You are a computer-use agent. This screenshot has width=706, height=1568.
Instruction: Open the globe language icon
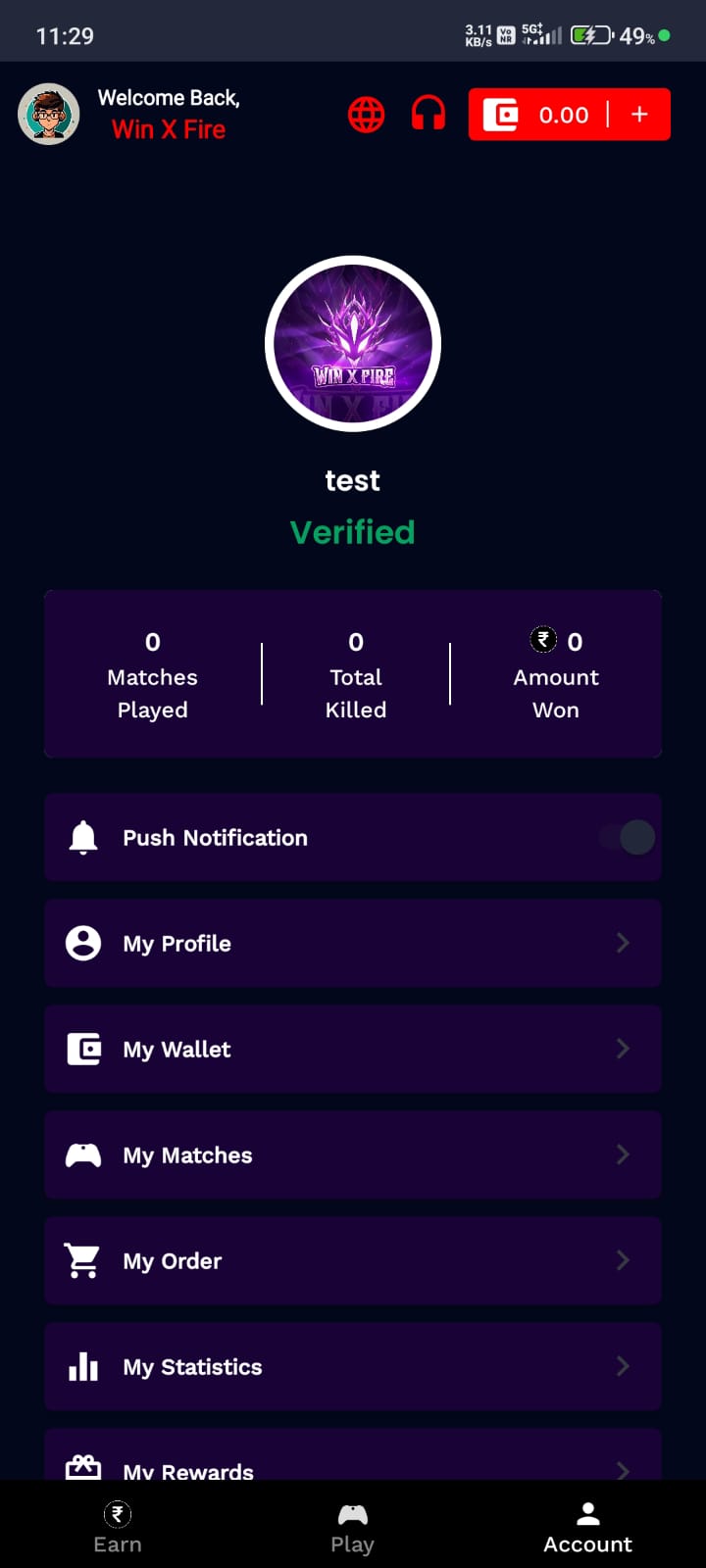click(x=365, y=114)
